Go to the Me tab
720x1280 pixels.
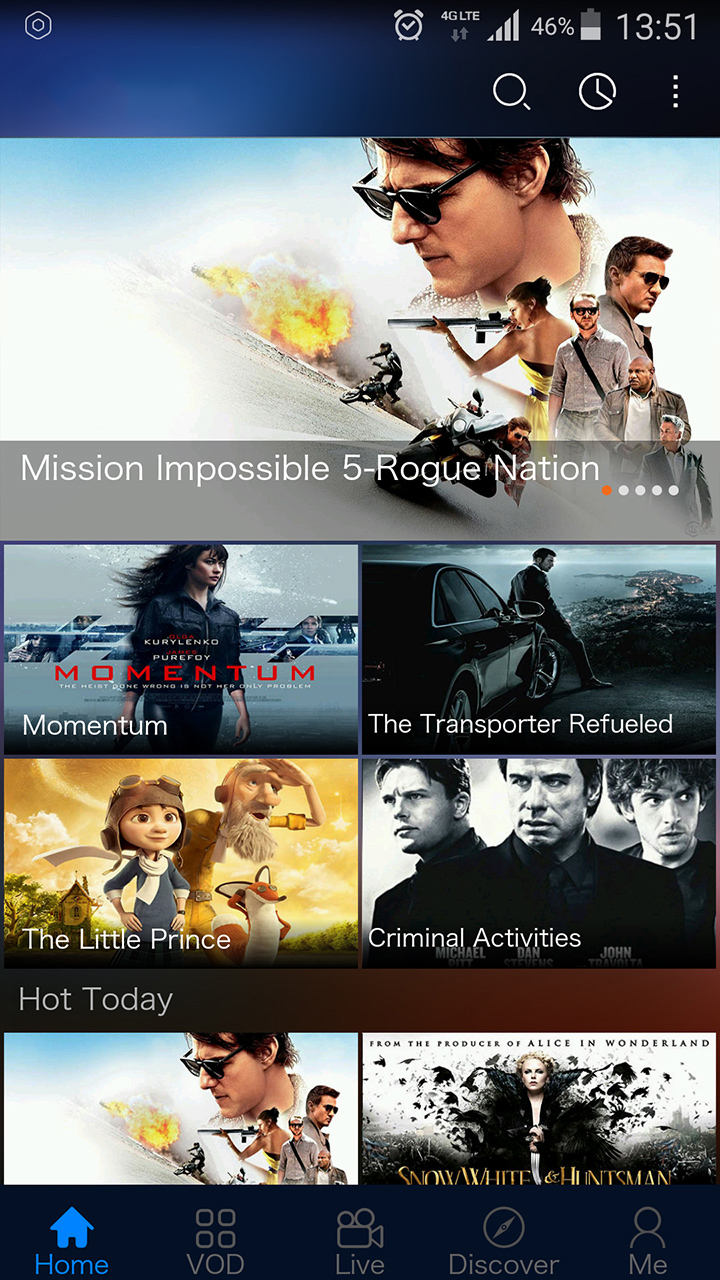(648, 1240)
